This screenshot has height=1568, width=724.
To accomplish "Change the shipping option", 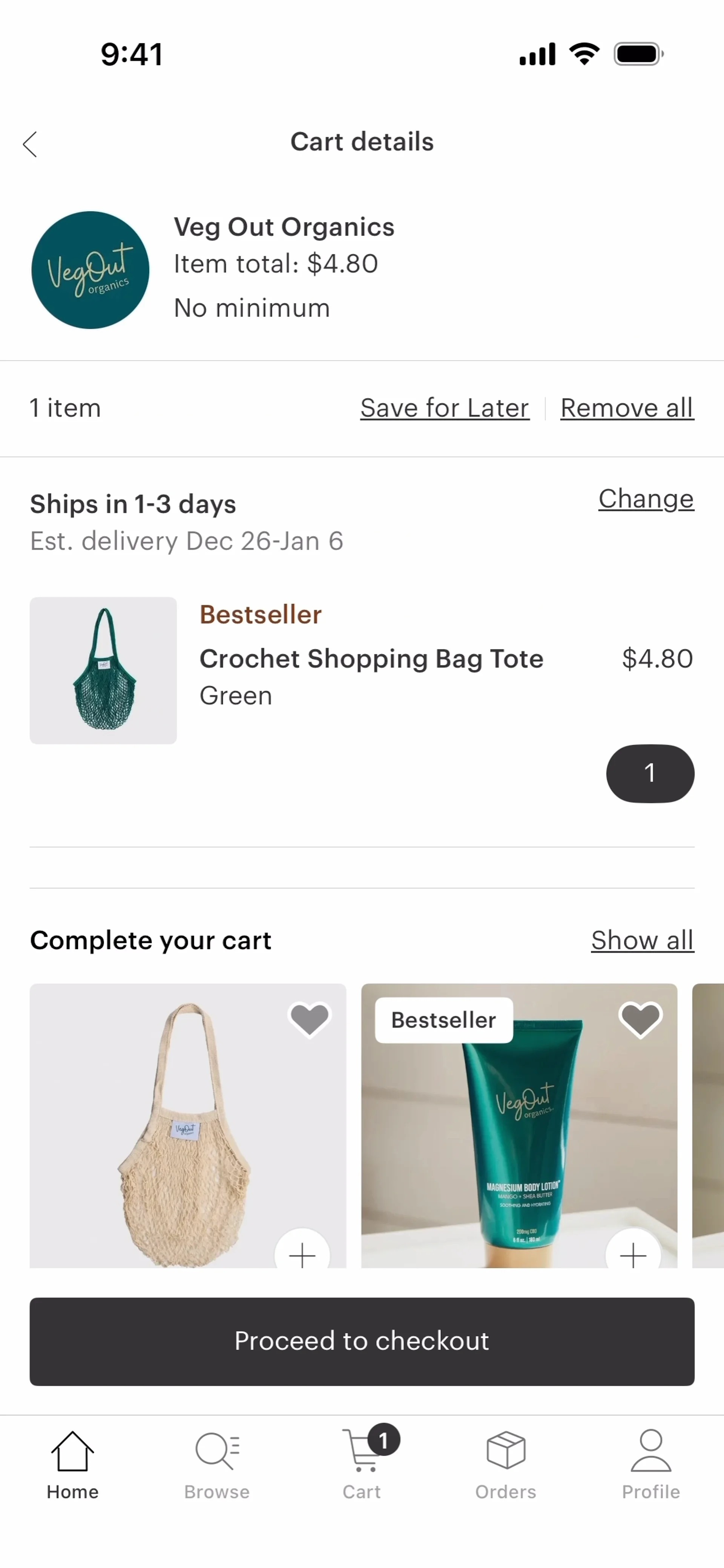I will (x=646, y=498).
